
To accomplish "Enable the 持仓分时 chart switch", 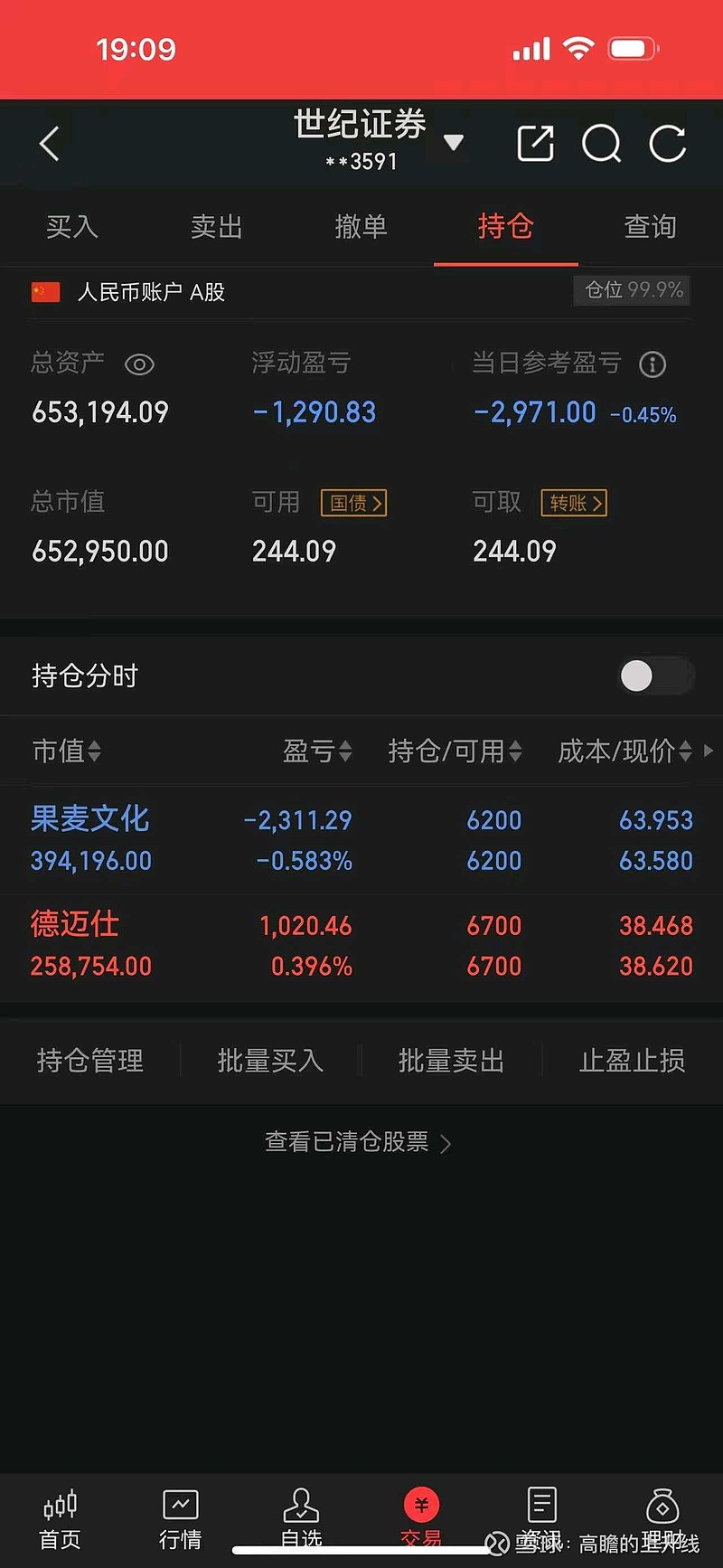I will [654, 675].
